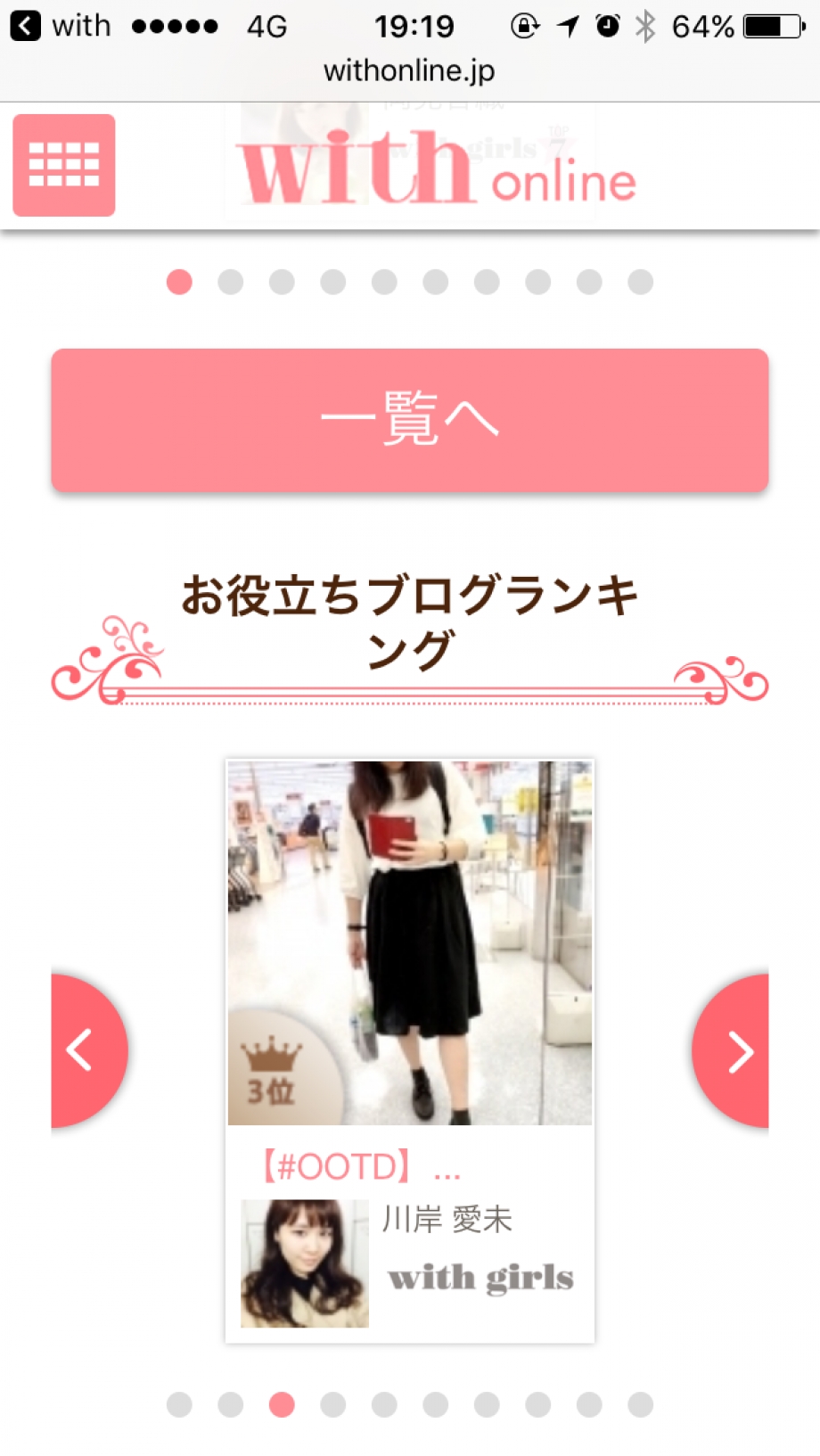
Task: Open the withonline.jp address bar
Action: (x=409, y=70)
